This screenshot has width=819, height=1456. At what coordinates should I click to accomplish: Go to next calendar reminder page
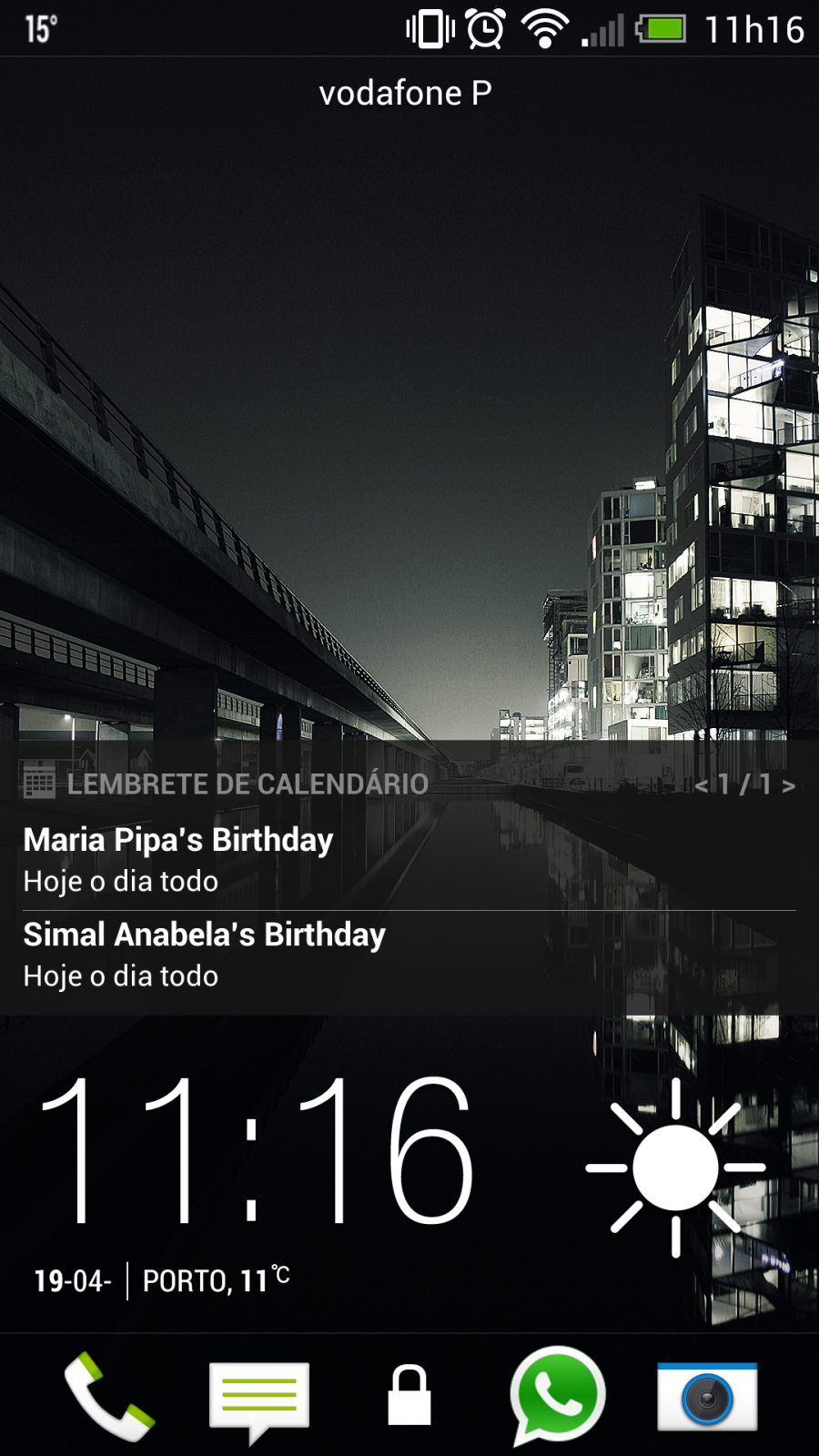click(788, 785)
